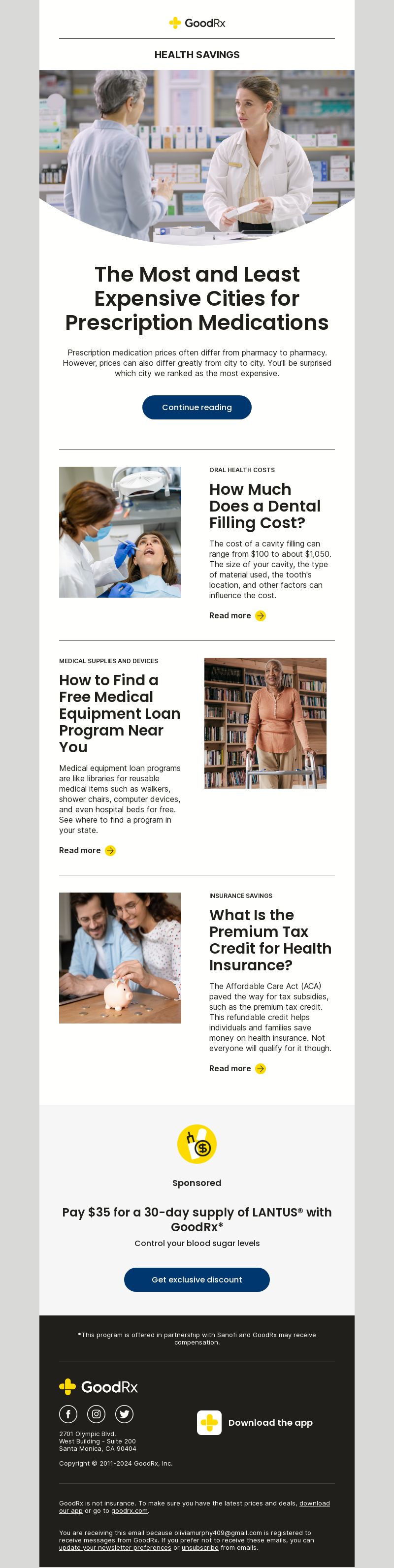The height and width of the screenshot is (1568, 394).
Task: Open the pharmacy hero image
Action: pyautogui.click(x=197, y=152)
